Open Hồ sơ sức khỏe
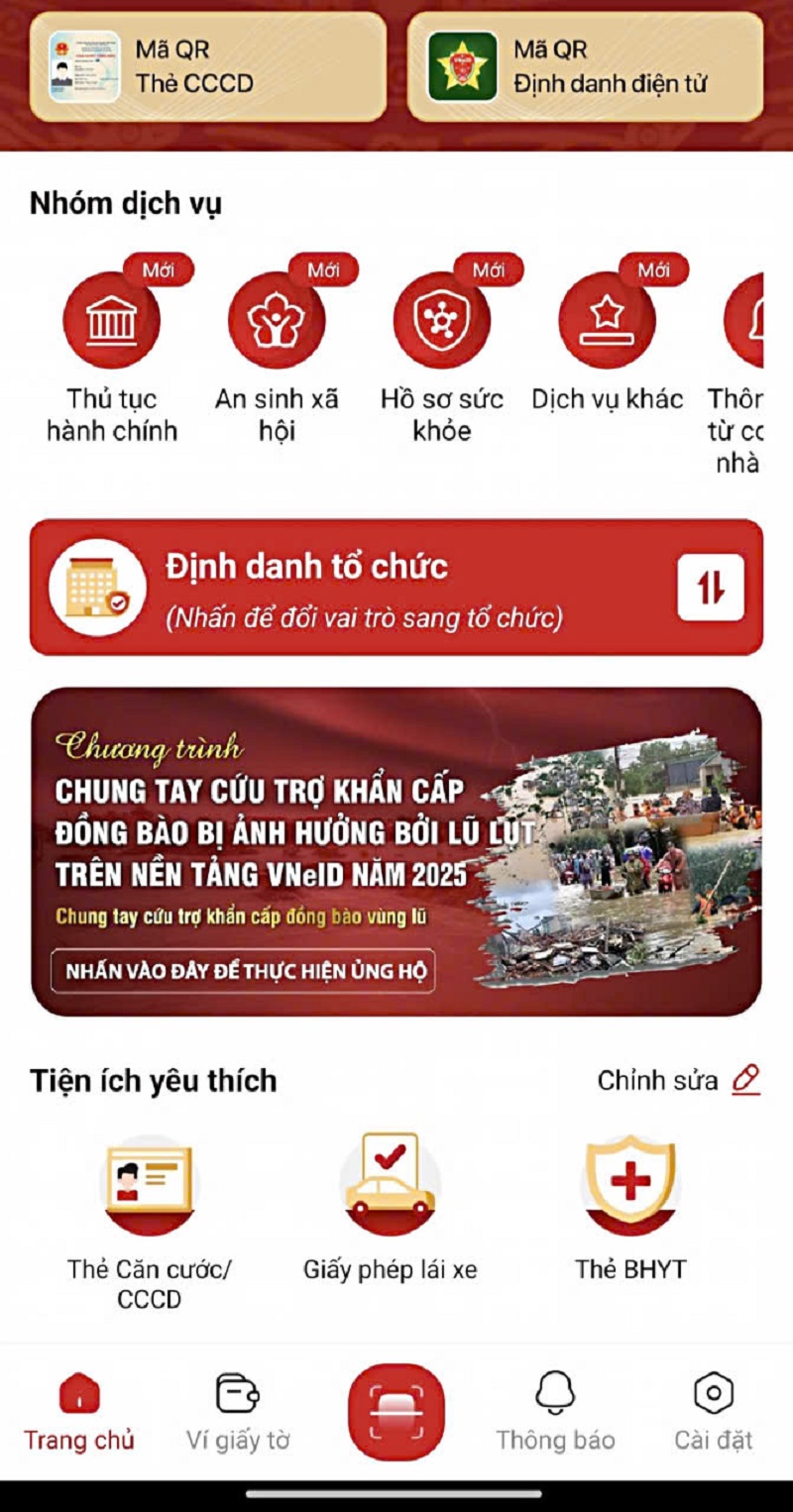793x1512 pixels. (x=442, y=320)
